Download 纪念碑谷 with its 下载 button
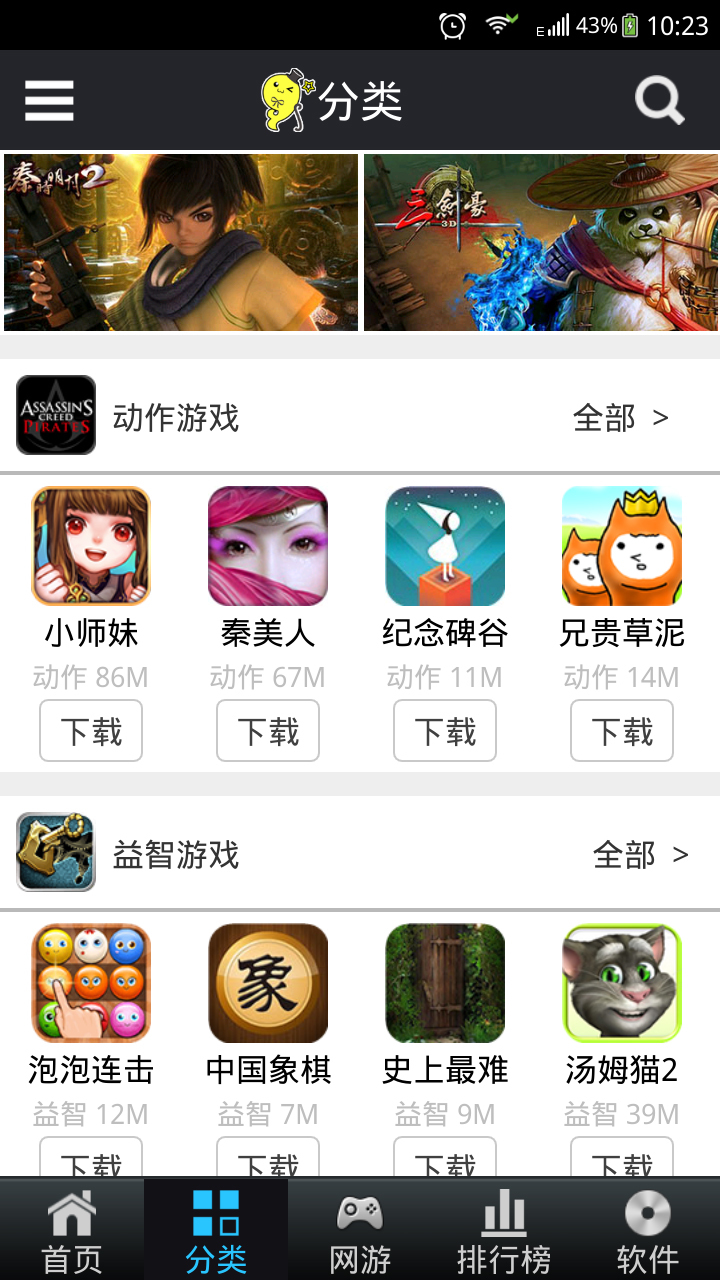 click(x=445, y=731)
